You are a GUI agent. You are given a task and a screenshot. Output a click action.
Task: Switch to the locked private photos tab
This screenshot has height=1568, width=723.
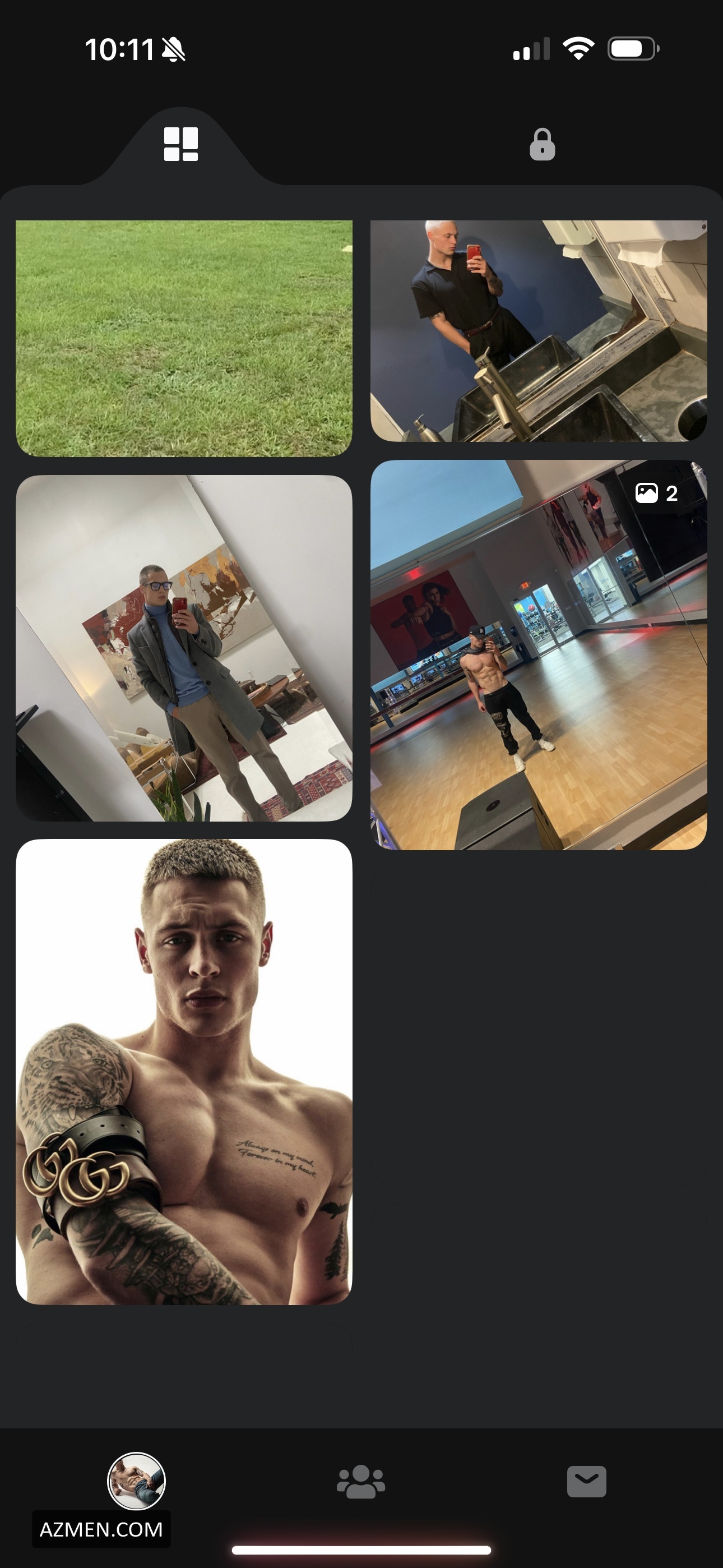coord(541,145)
